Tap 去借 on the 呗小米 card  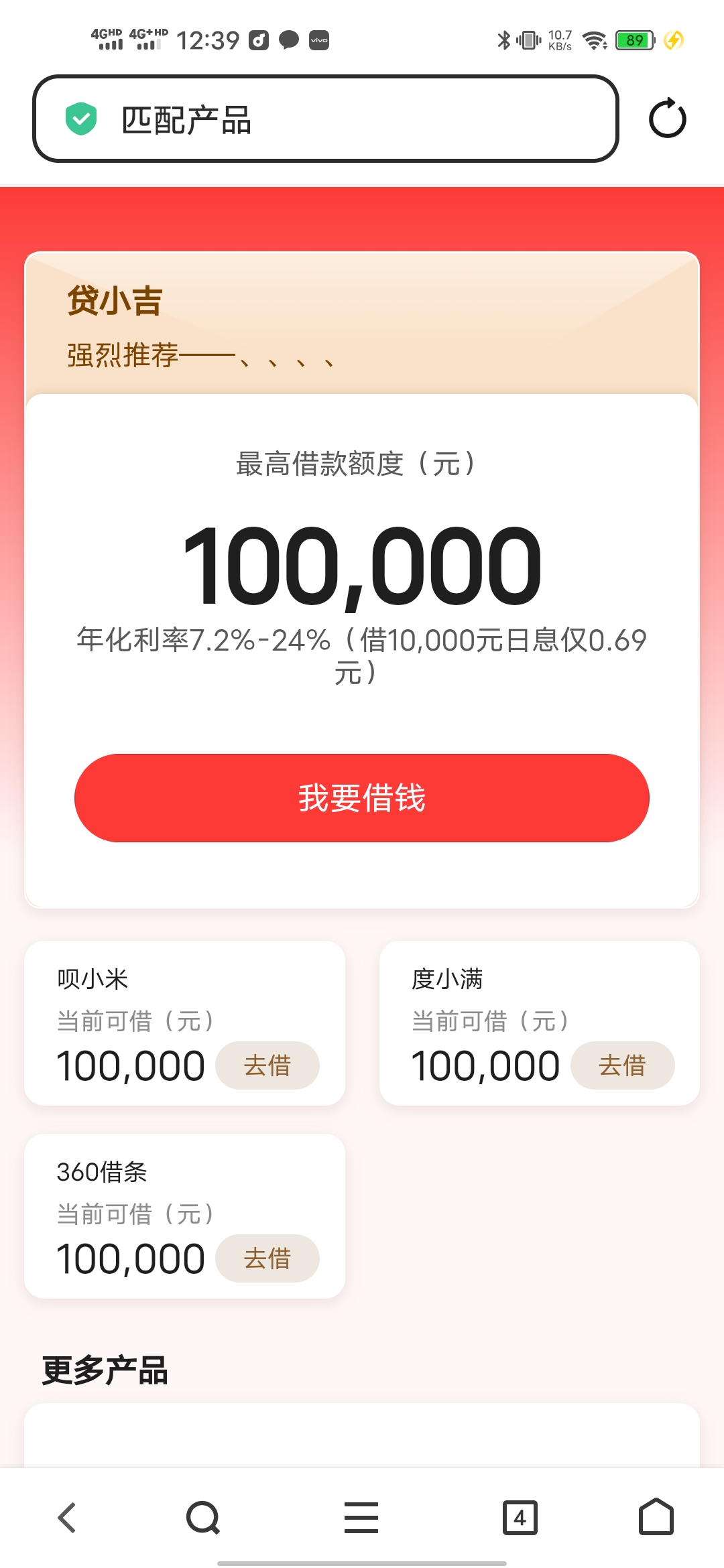point(267,1065)
